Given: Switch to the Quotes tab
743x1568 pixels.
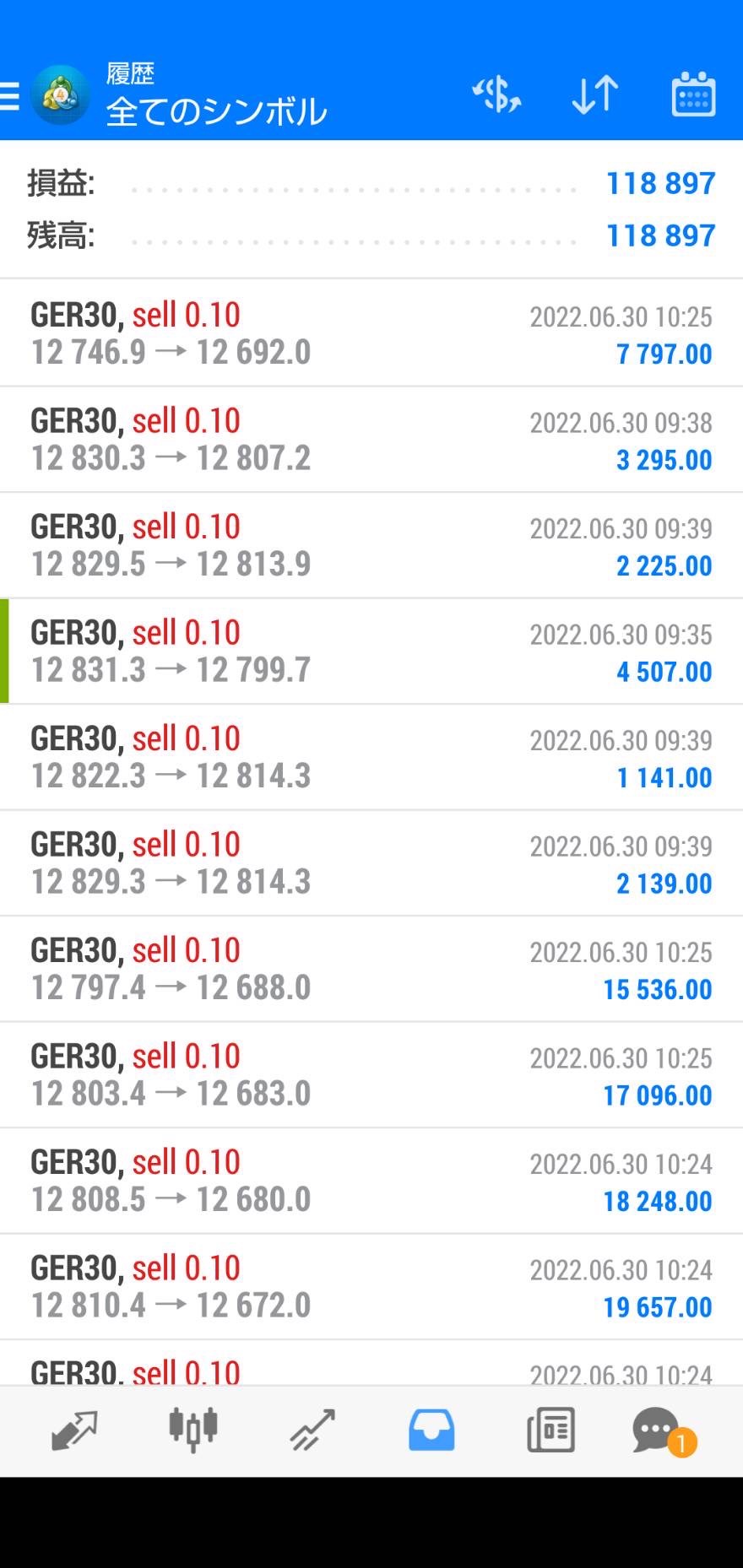Looking at the screenshot, I should 74,1430.
